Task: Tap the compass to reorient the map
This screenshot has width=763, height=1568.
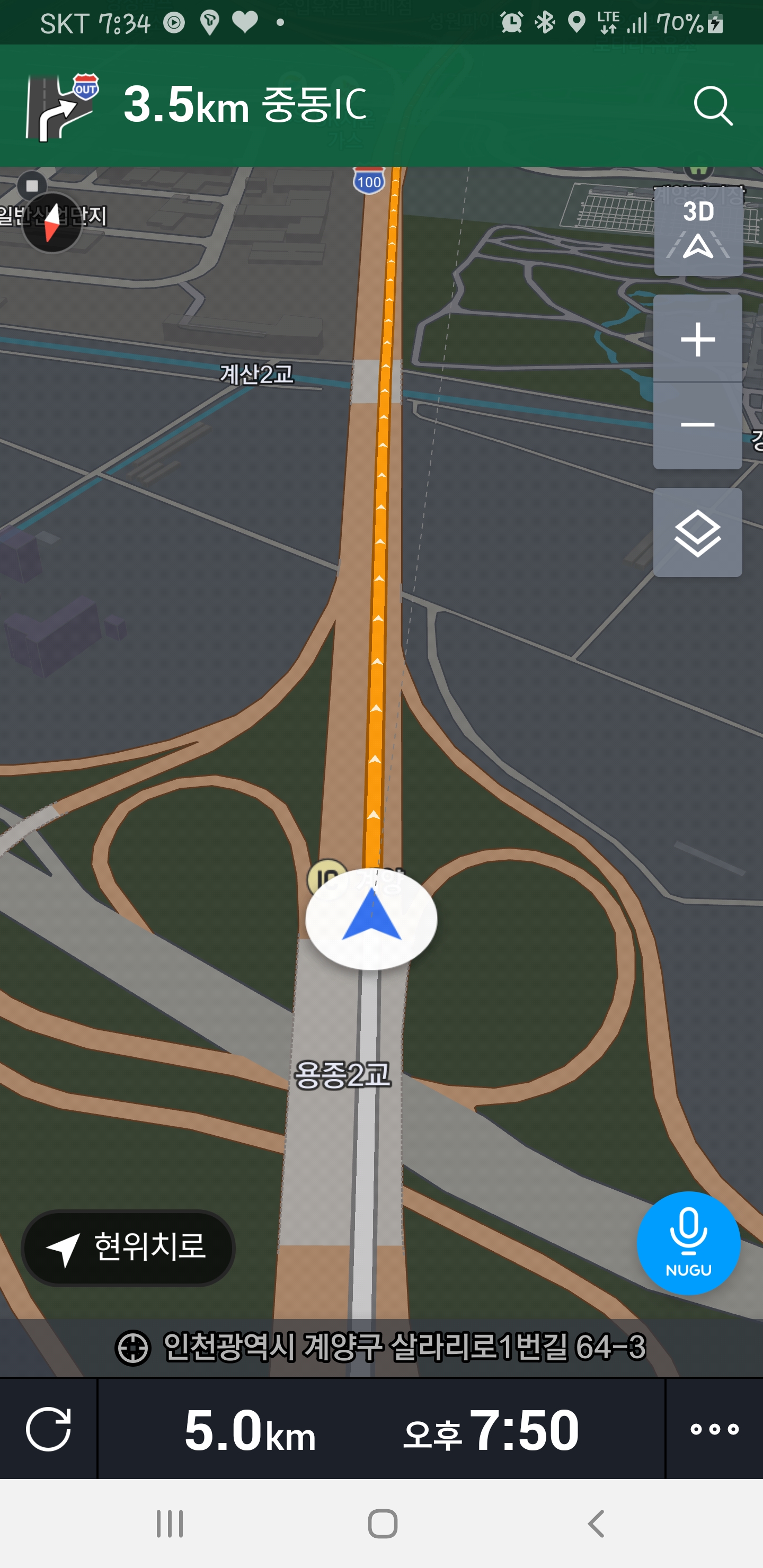Action: tap(52, 222)
